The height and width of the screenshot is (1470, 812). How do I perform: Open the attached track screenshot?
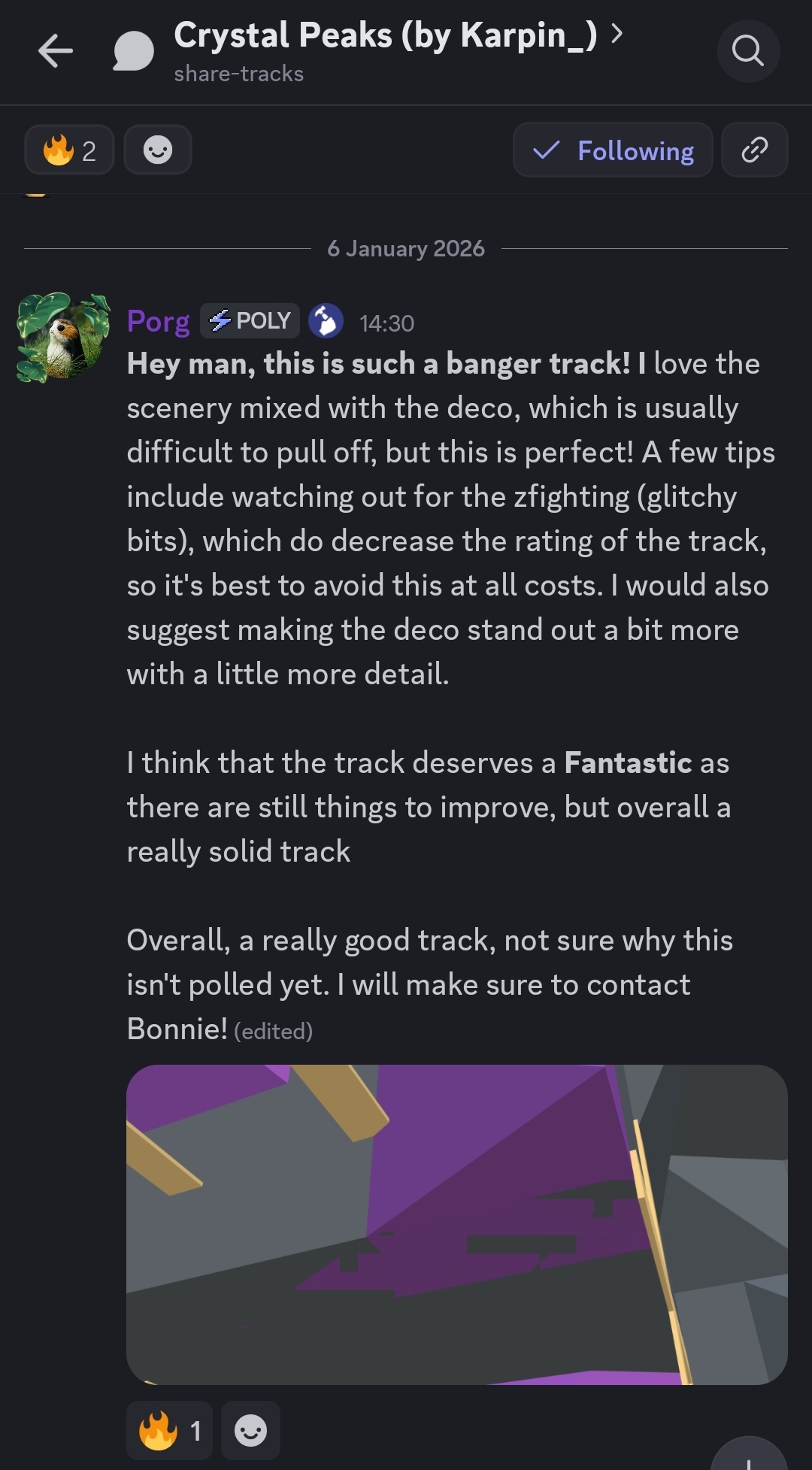point(456,1224)
